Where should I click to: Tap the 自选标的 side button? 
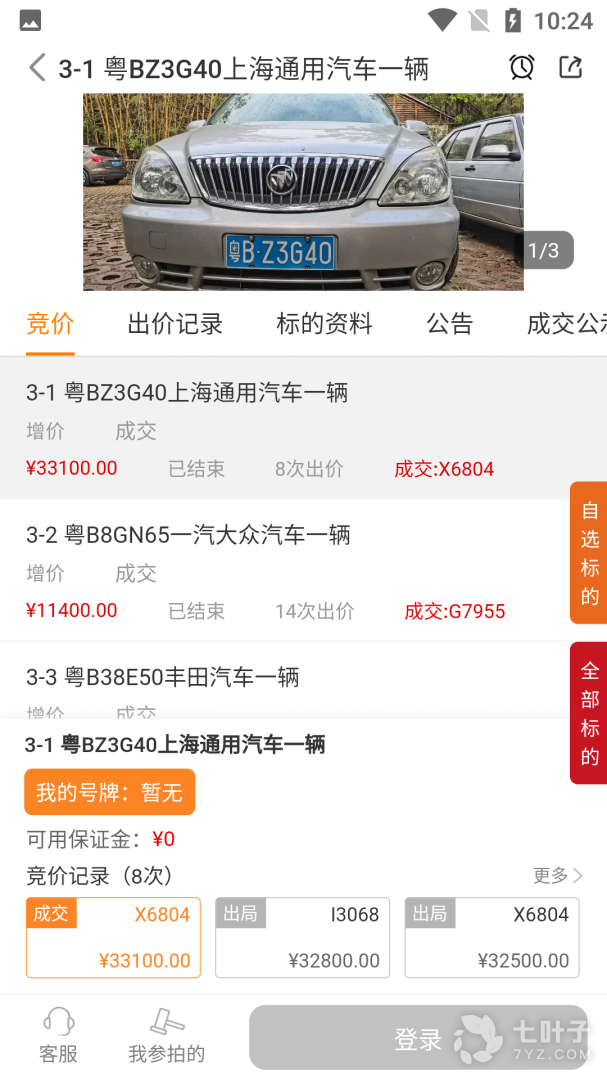pos(589,553)
